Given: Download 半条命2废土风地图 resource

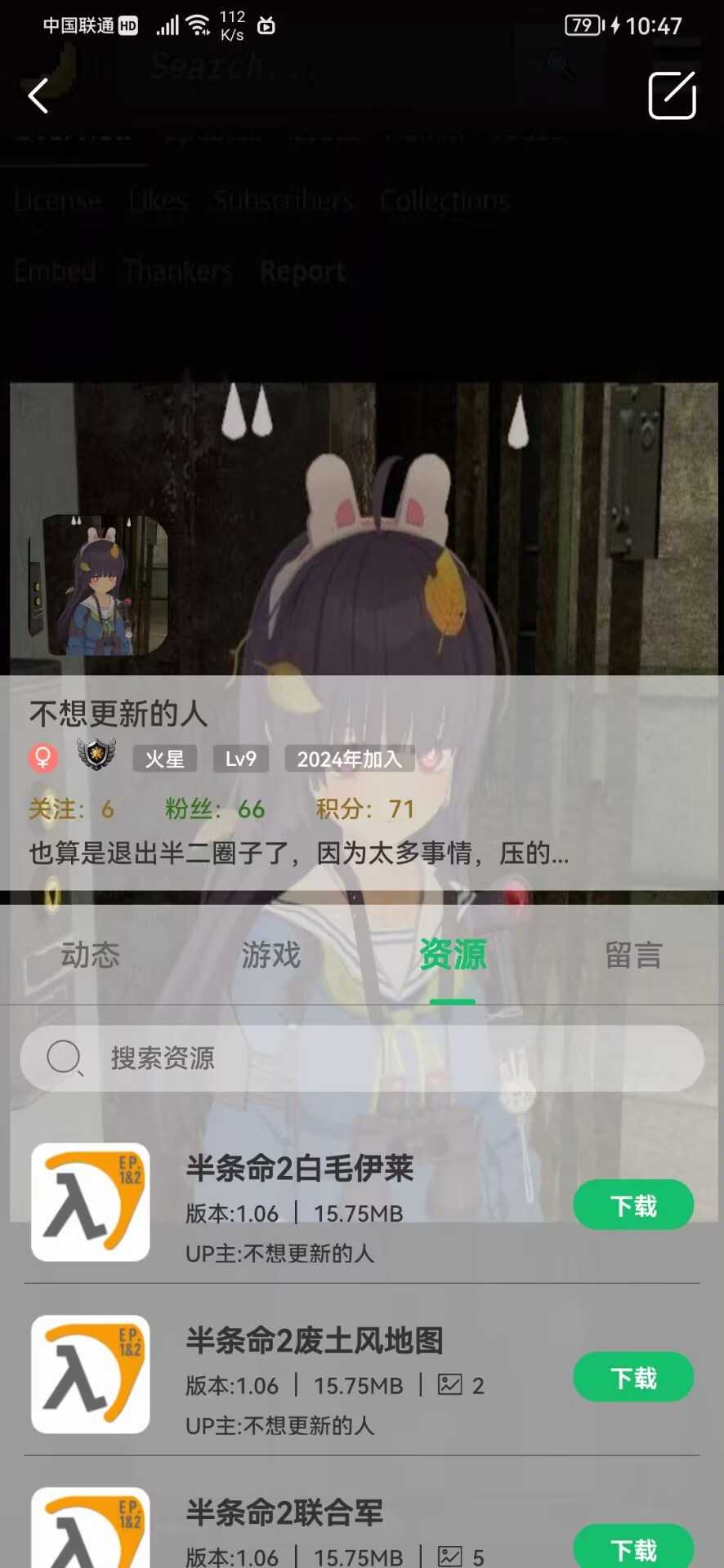Looking at the screenshot, I should (633, 1378).
